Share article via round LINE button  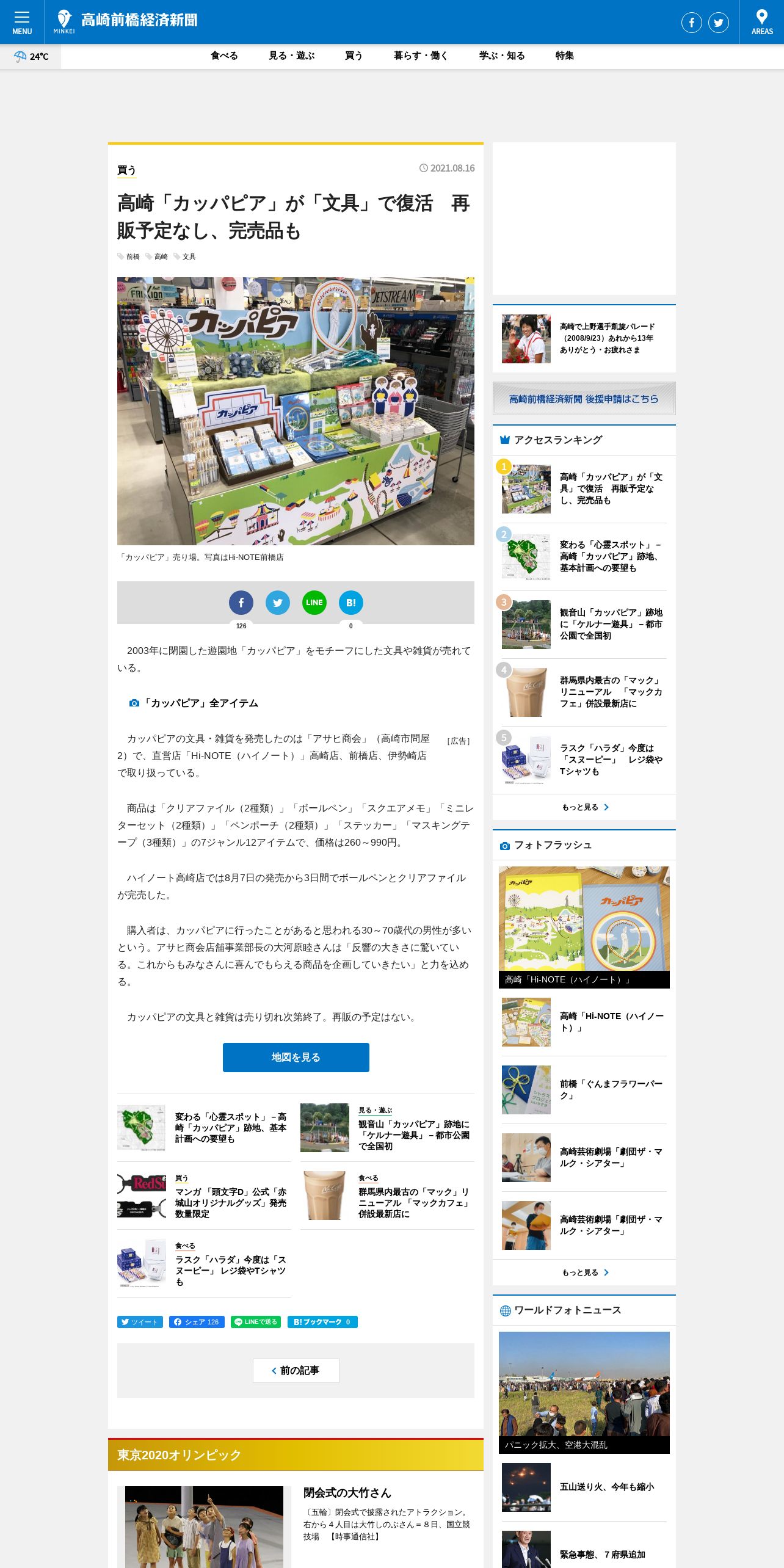click(x=314, y=603)
